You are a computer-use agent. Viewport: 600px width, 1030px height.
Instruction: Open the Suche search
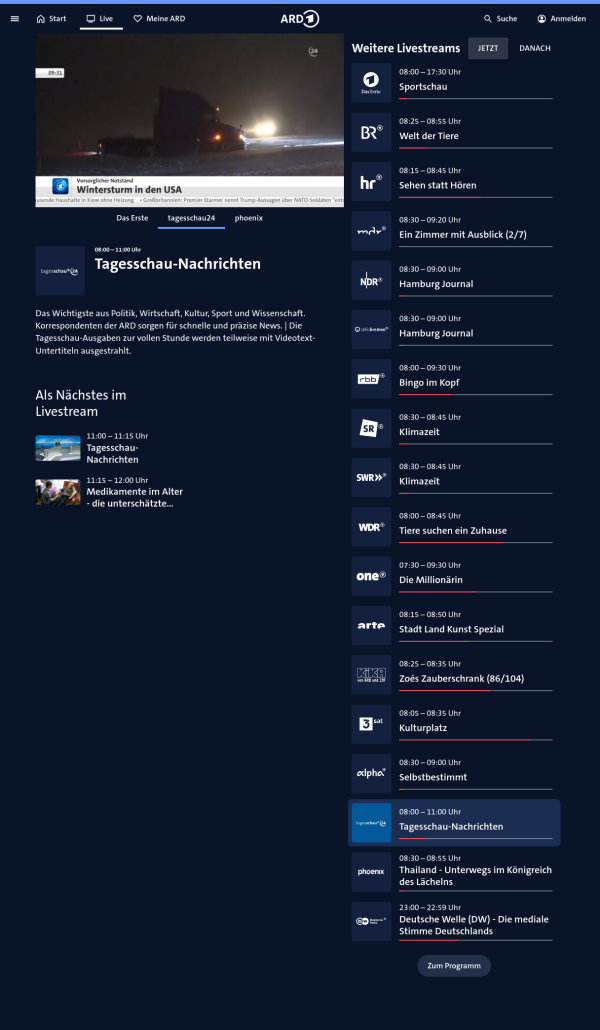coord(500,18)
